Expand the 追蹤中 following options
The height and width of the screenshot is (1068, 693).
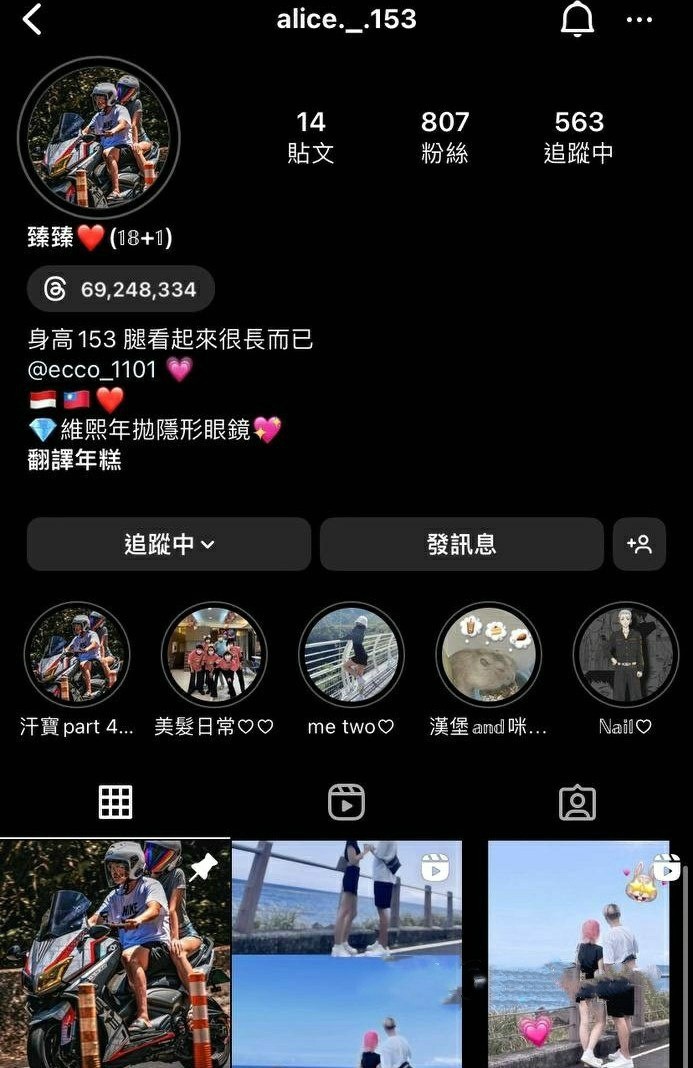coord(168,544)
